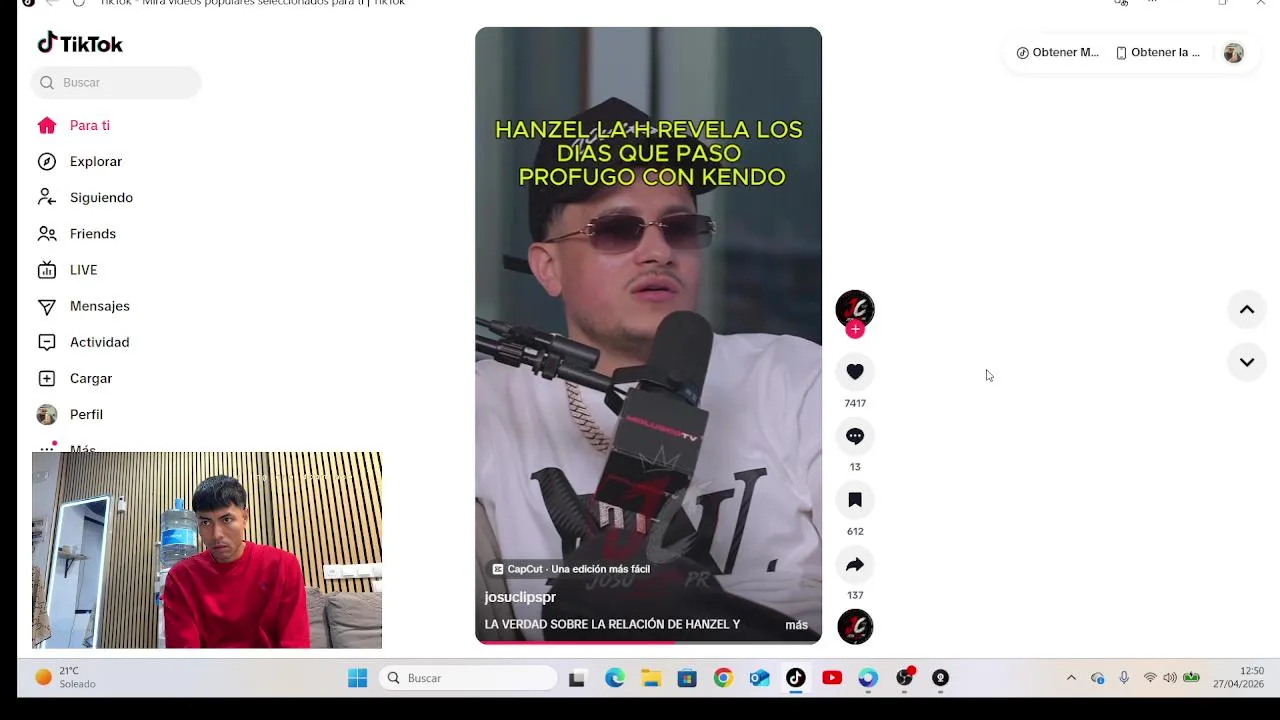The image size is (1280, 720).
Task: Open the comments on this video
Action: pyautogui.click(x=855, y=436)
